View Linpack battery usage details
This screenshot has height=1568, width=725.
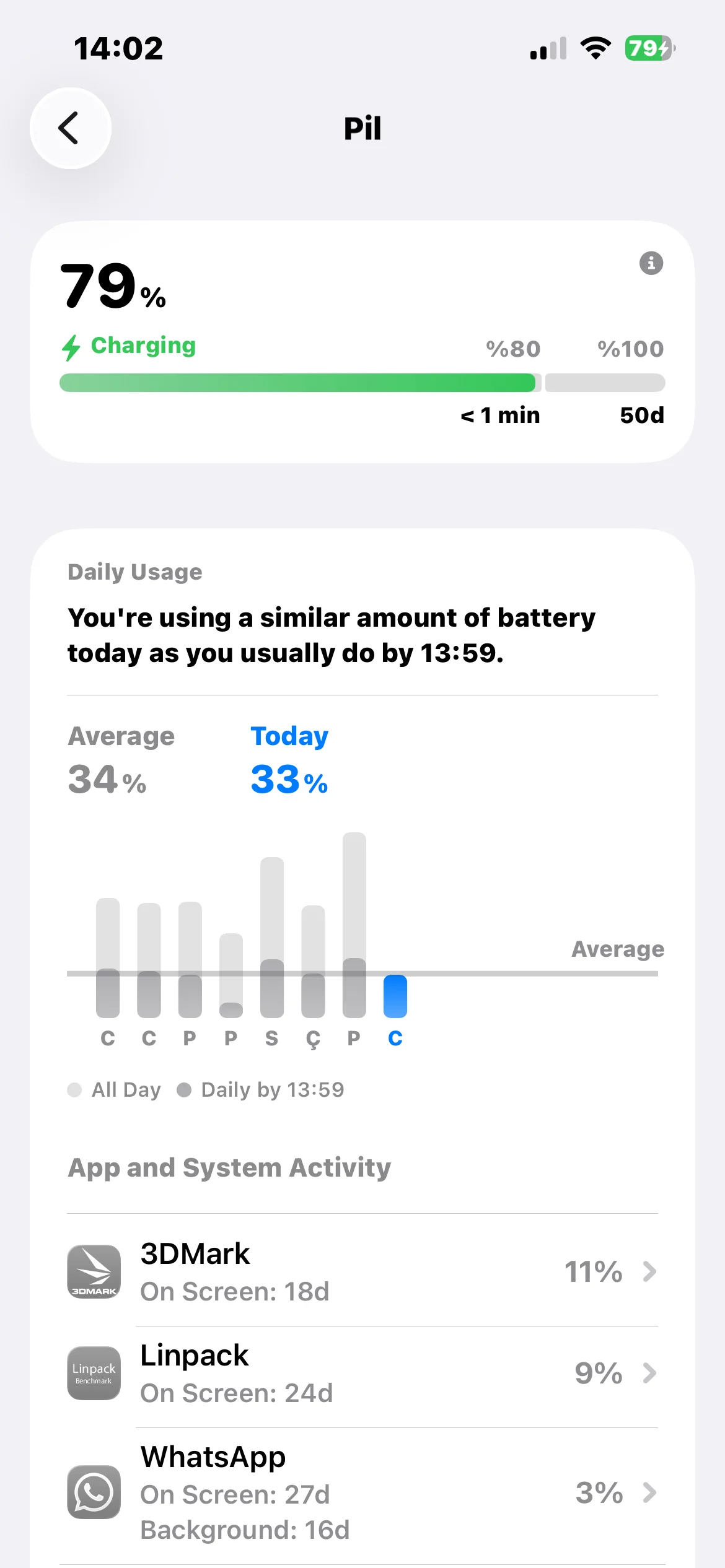(362, 1373)
